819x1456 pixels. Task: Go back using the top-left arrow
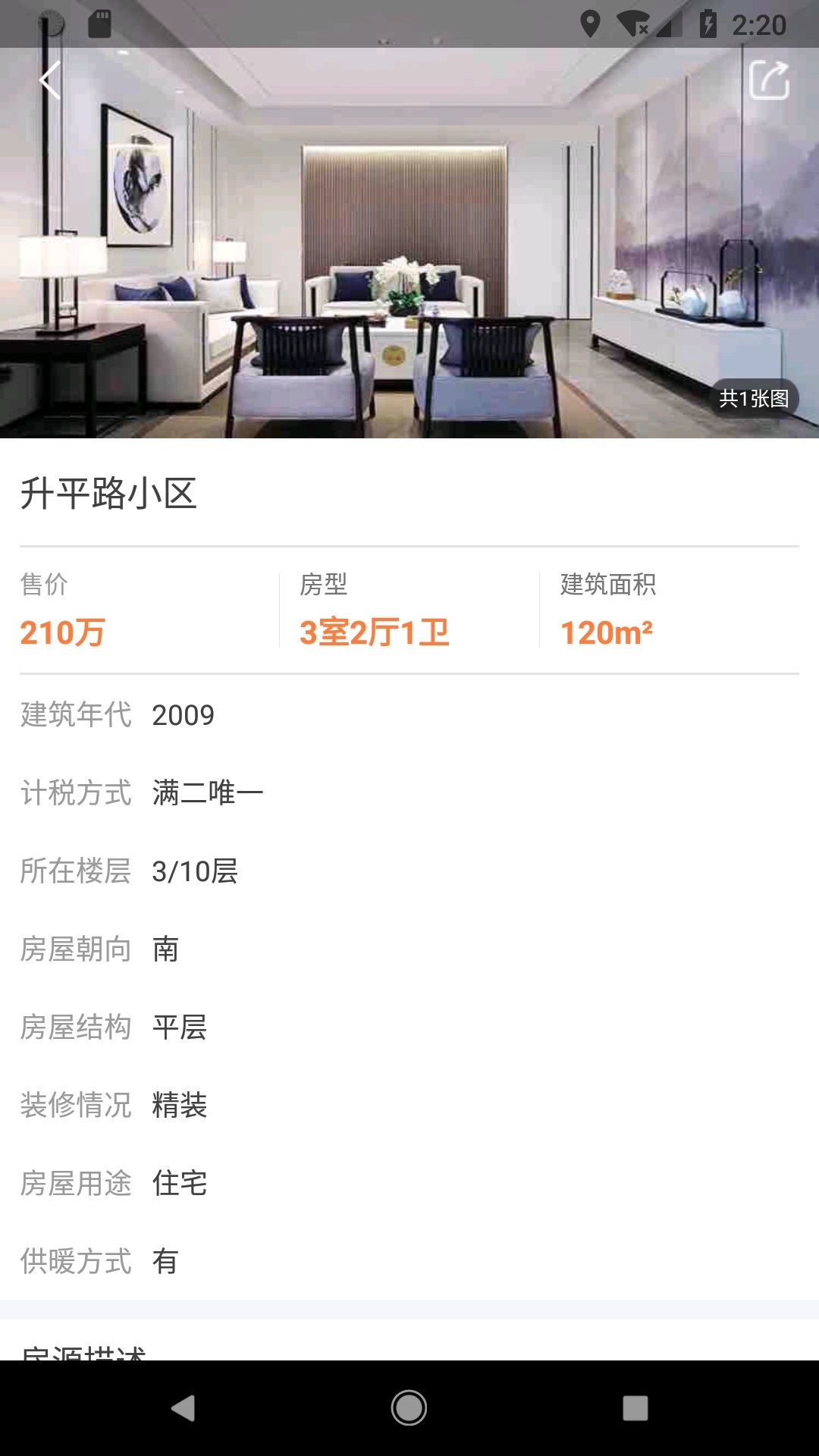click(50, 80)
